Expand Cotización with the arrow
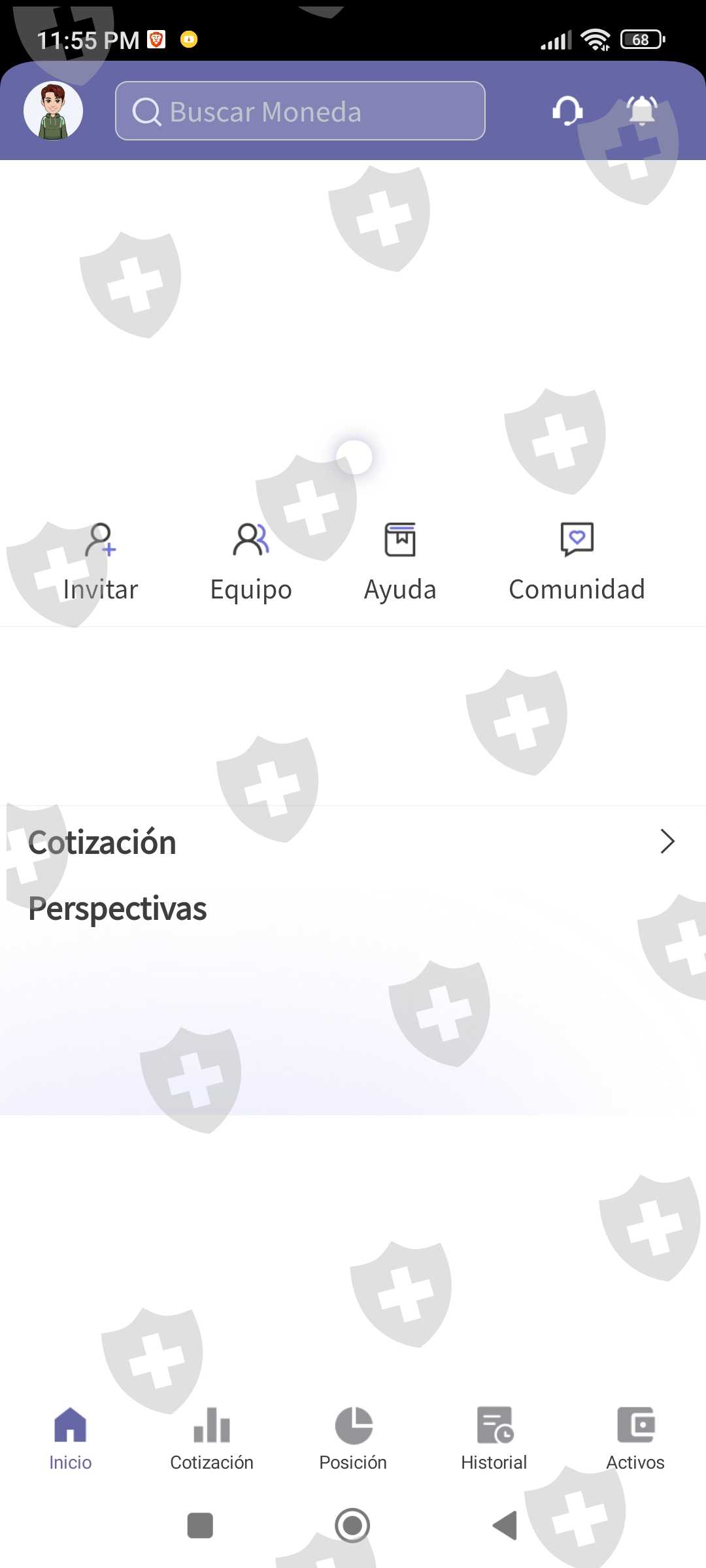The image size is (706, 1568). (667, 841)
